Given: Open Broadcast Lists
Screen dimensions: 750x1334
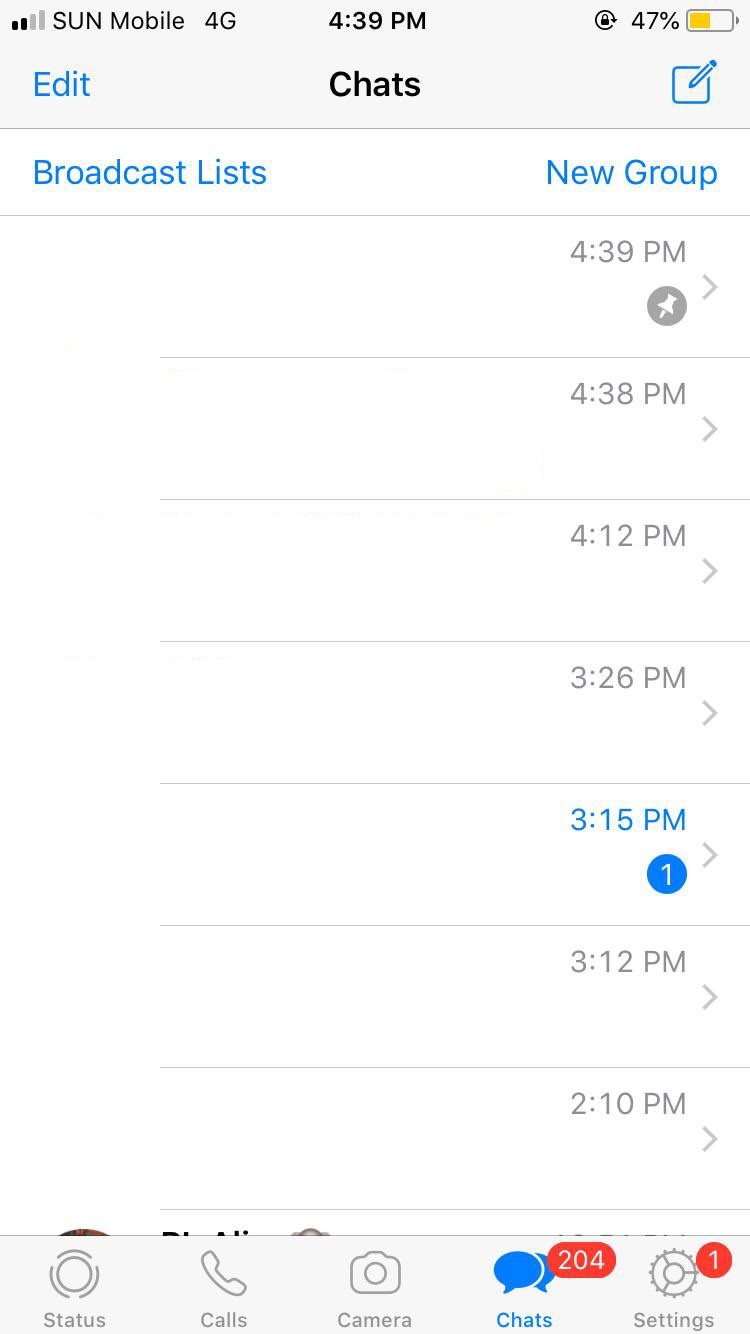Looking at the screenshot, I should (150, 172).
